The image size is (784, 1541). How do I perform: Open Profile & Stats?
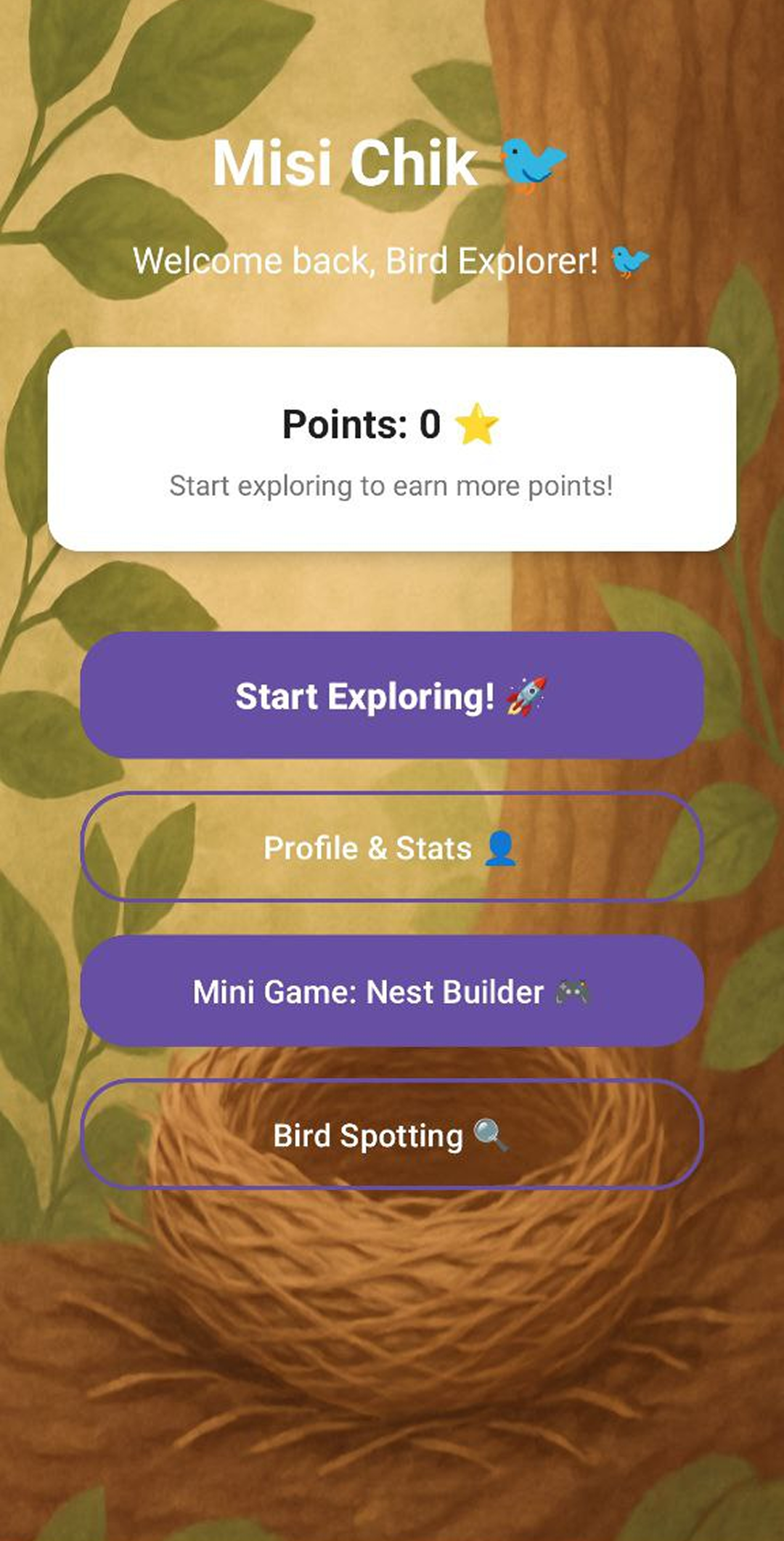tap(391, 847)
